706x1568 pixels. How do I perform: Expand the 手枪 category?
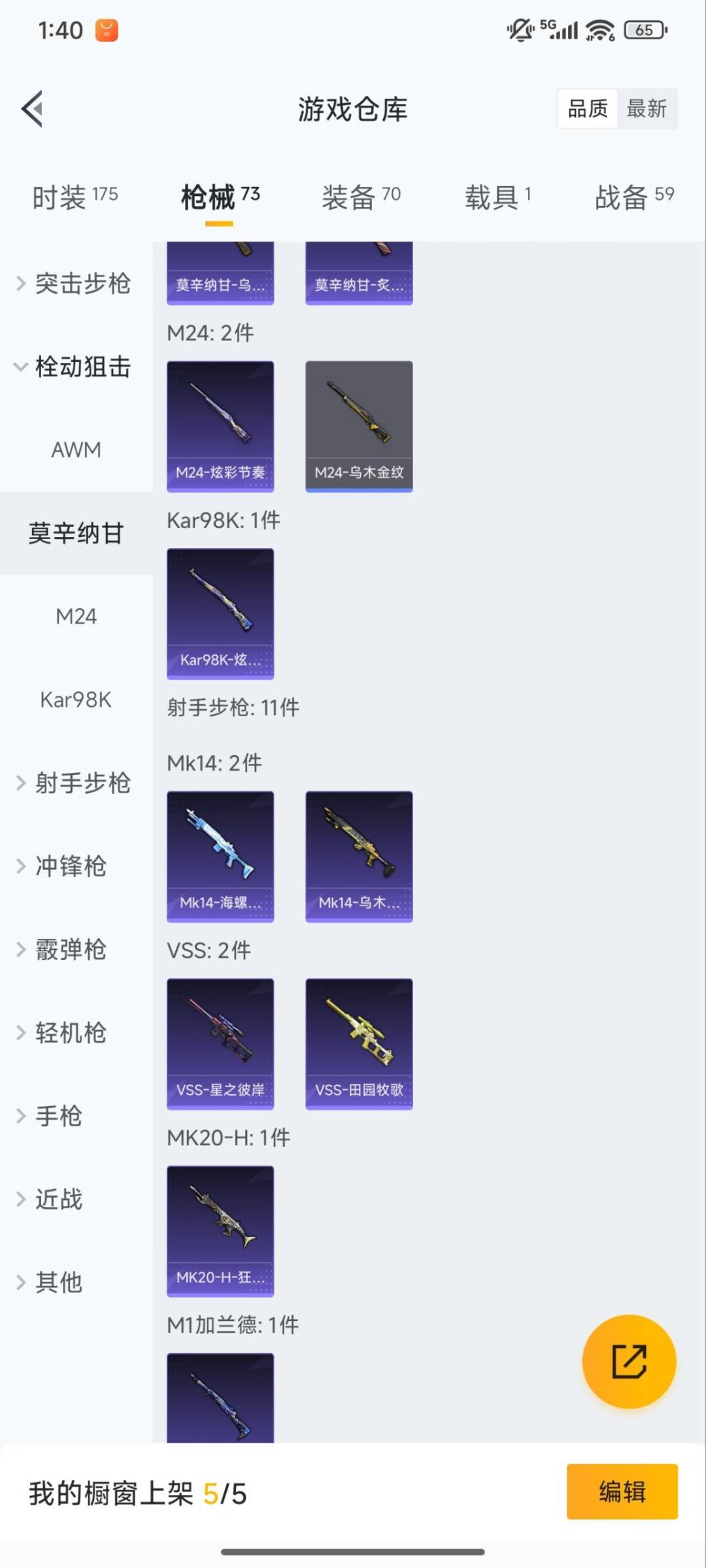tap(58, 1116)
